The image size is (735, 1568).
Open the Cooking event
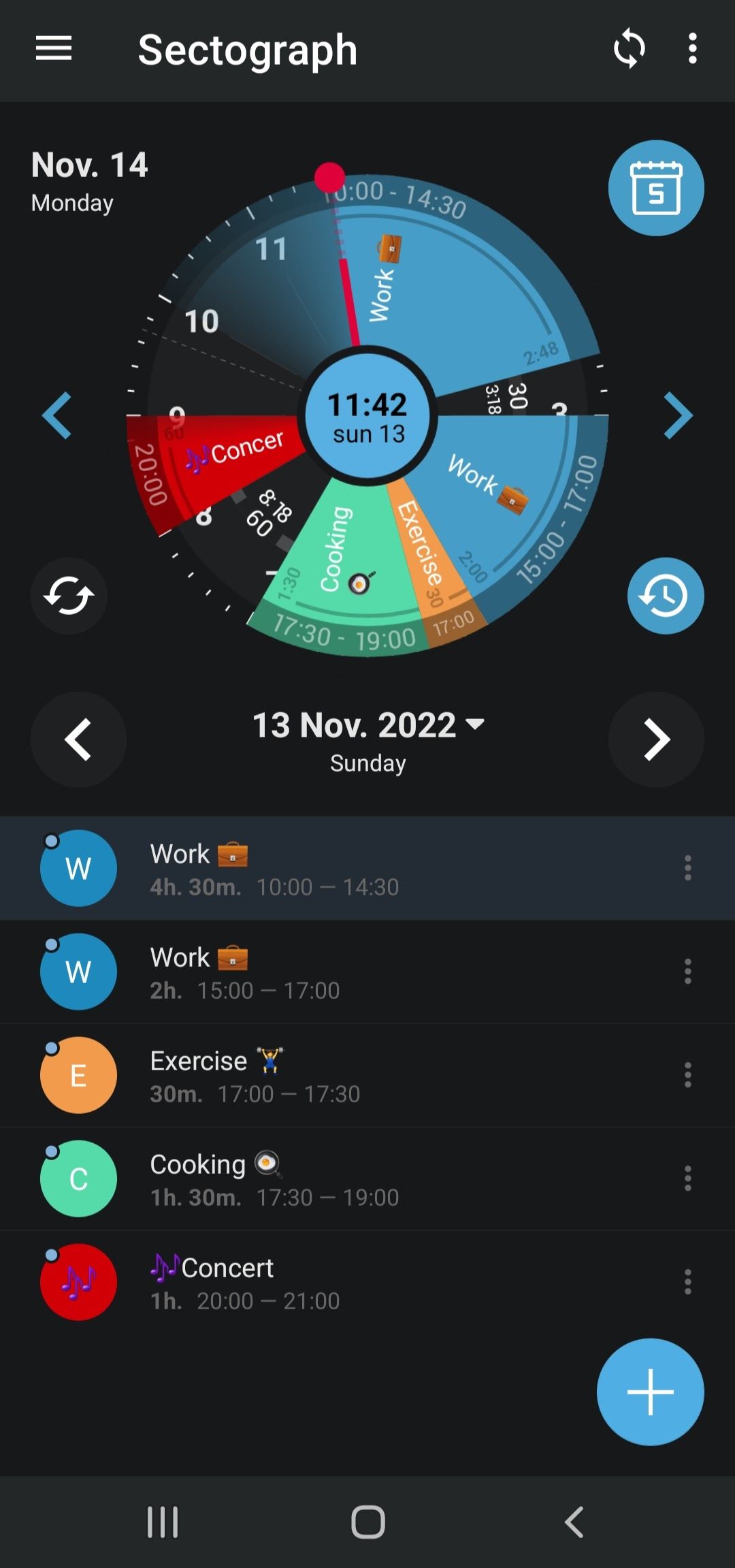340,1179
